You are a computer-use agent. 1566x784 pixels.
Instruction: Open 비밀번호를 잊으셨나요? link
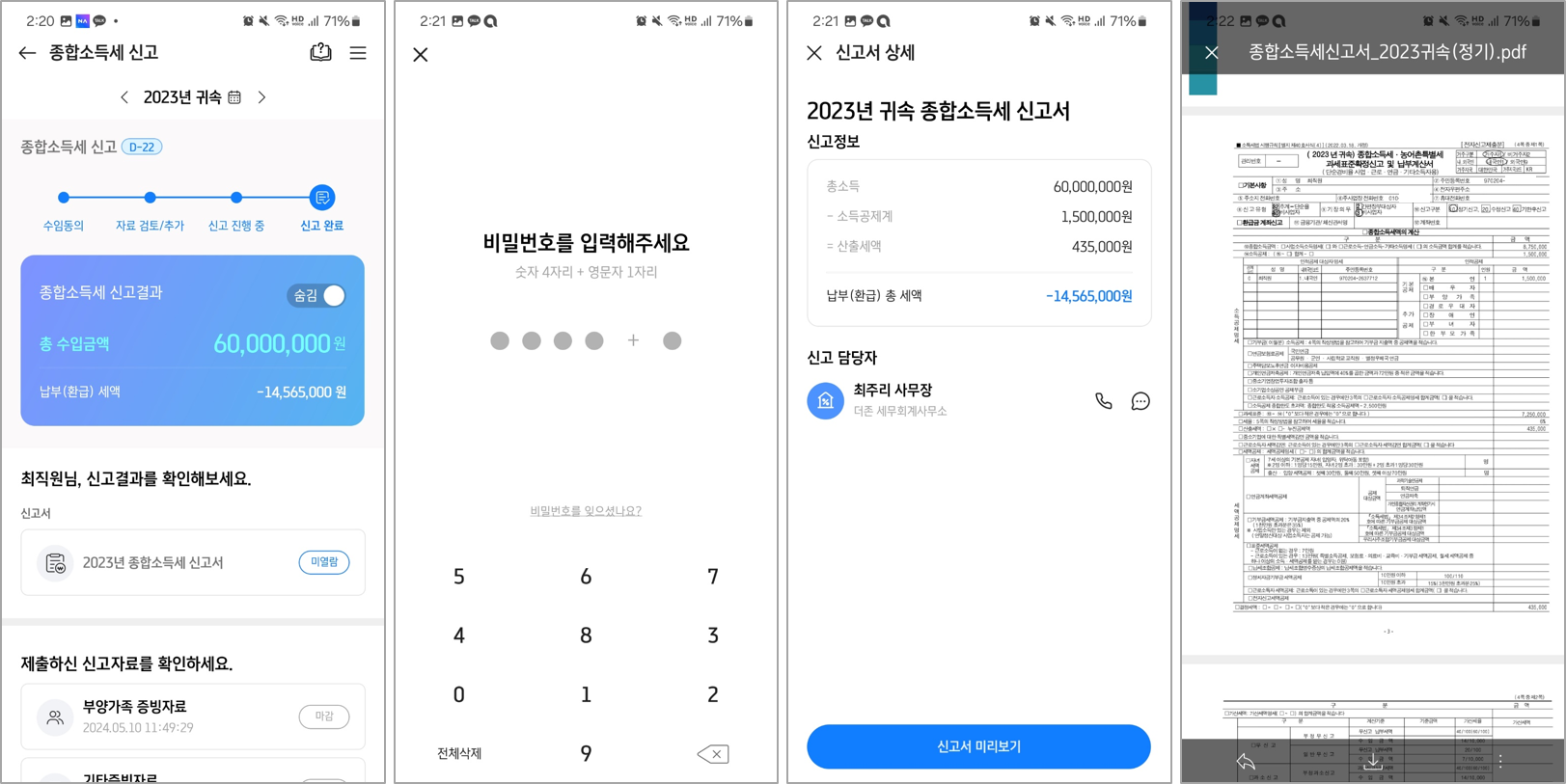pyautogui.click(x=586, y=511)
